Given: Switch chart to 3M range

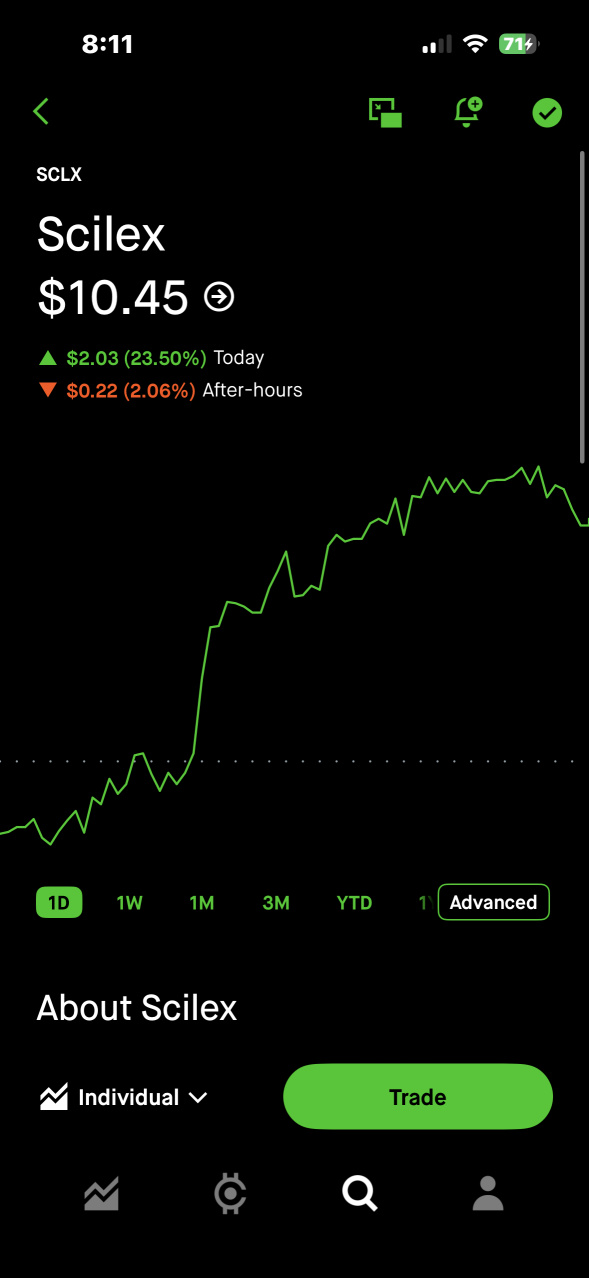Looking at the screenshot, I should [x=276, y=903].
